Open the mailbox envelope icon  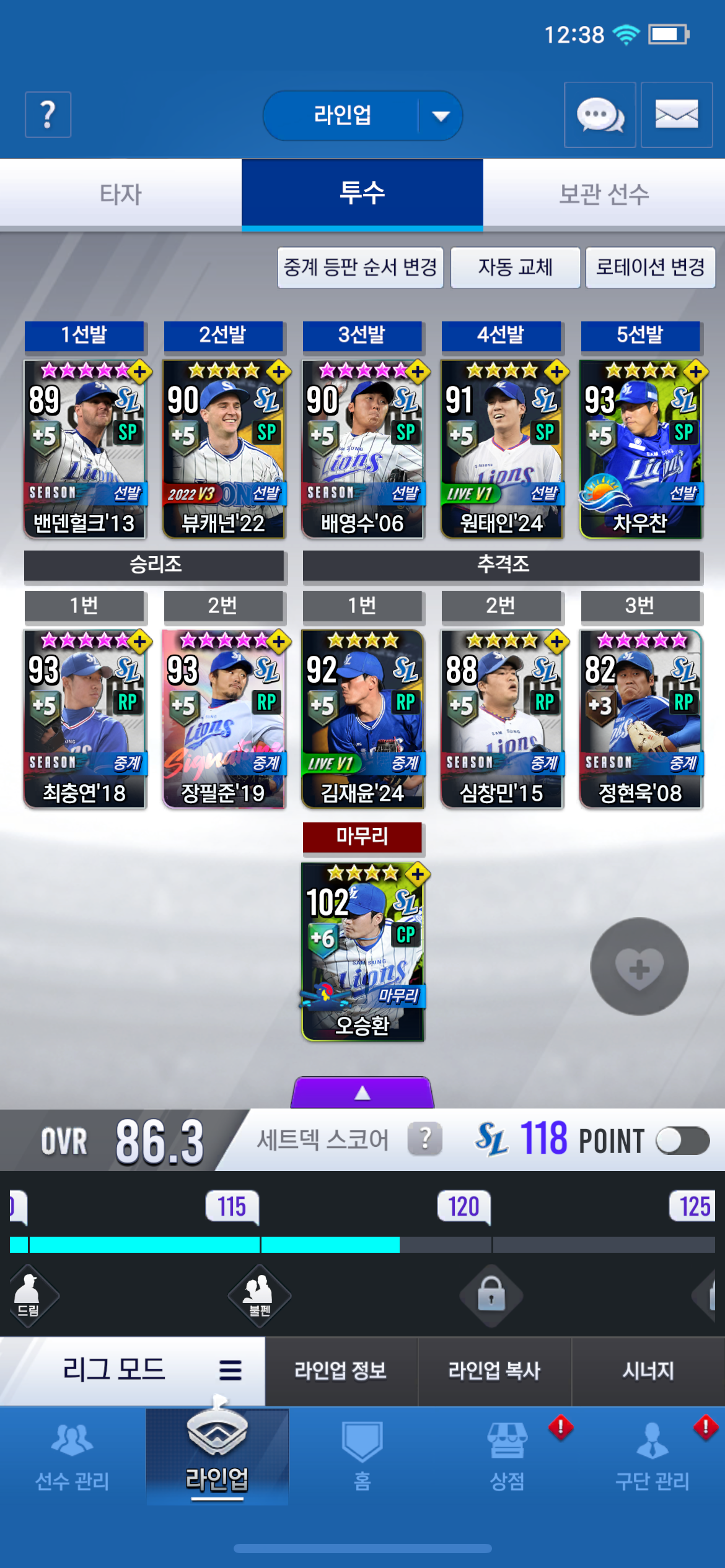coord(677,115)
